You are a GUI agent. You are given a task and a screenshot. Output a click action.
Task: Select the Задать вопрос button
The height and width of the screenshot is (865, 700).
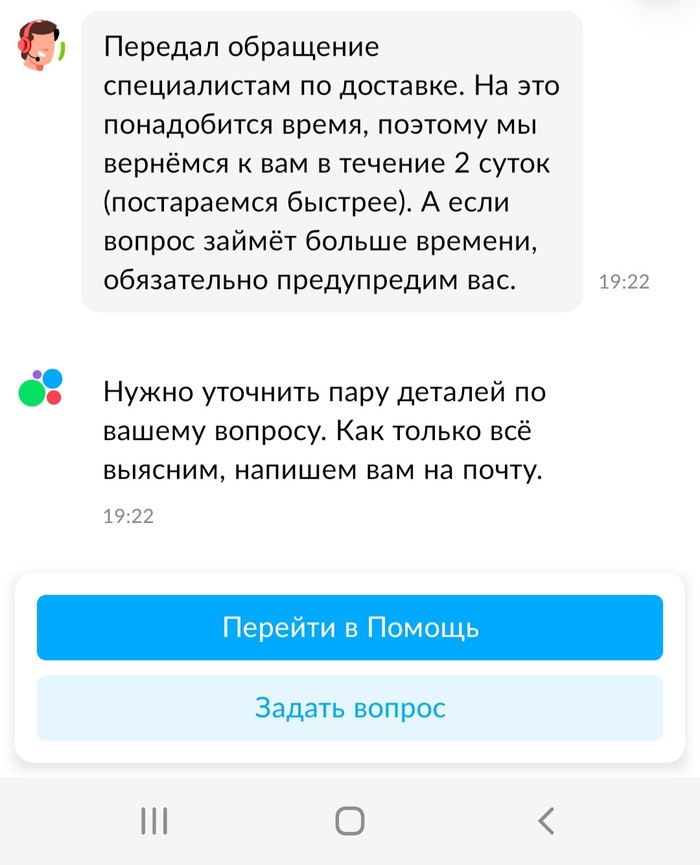click(350, 708)
